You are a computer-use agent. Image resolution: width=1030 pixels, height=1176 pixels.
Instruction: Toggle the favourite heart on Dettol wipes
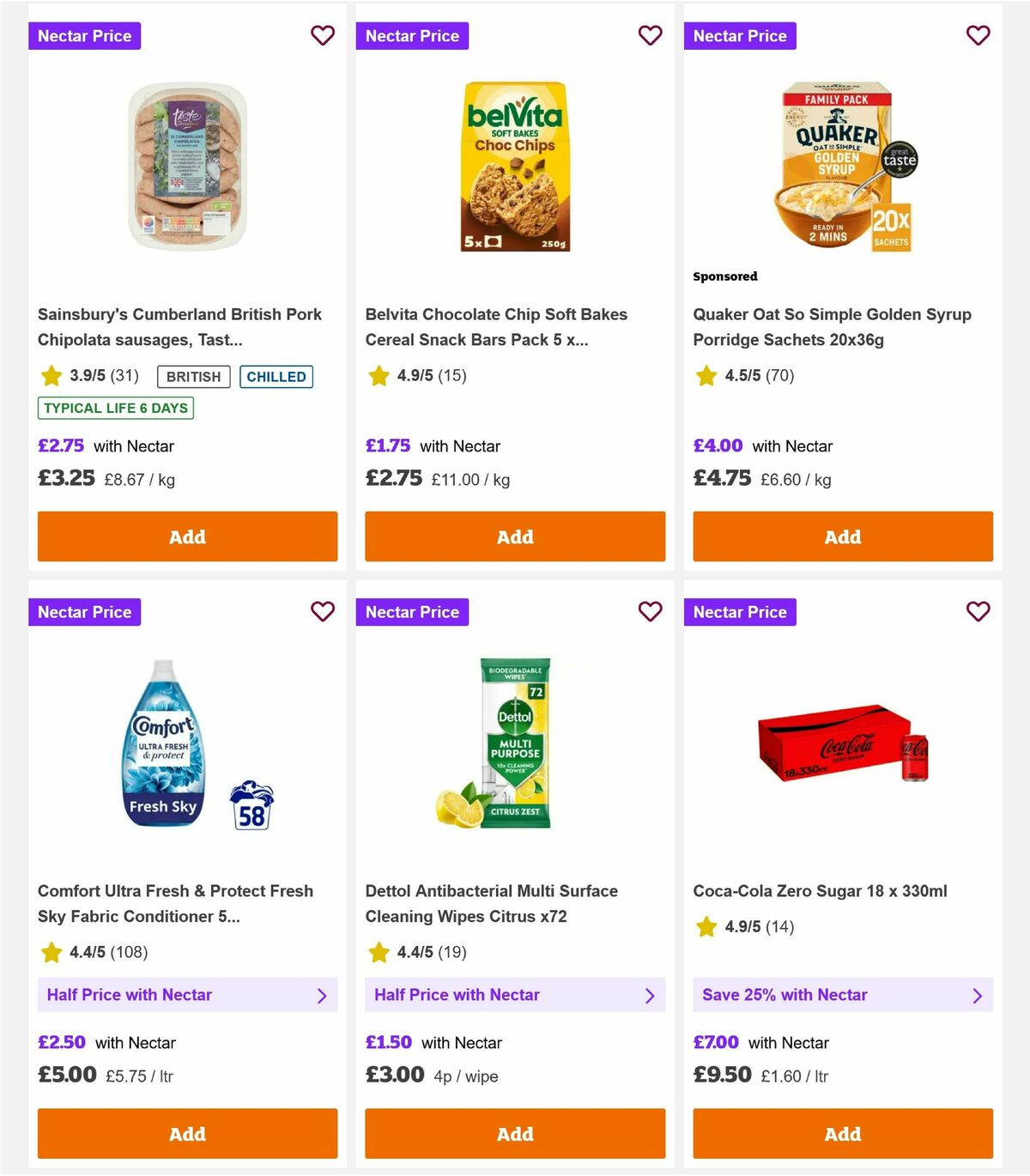(x=650, y=612)
